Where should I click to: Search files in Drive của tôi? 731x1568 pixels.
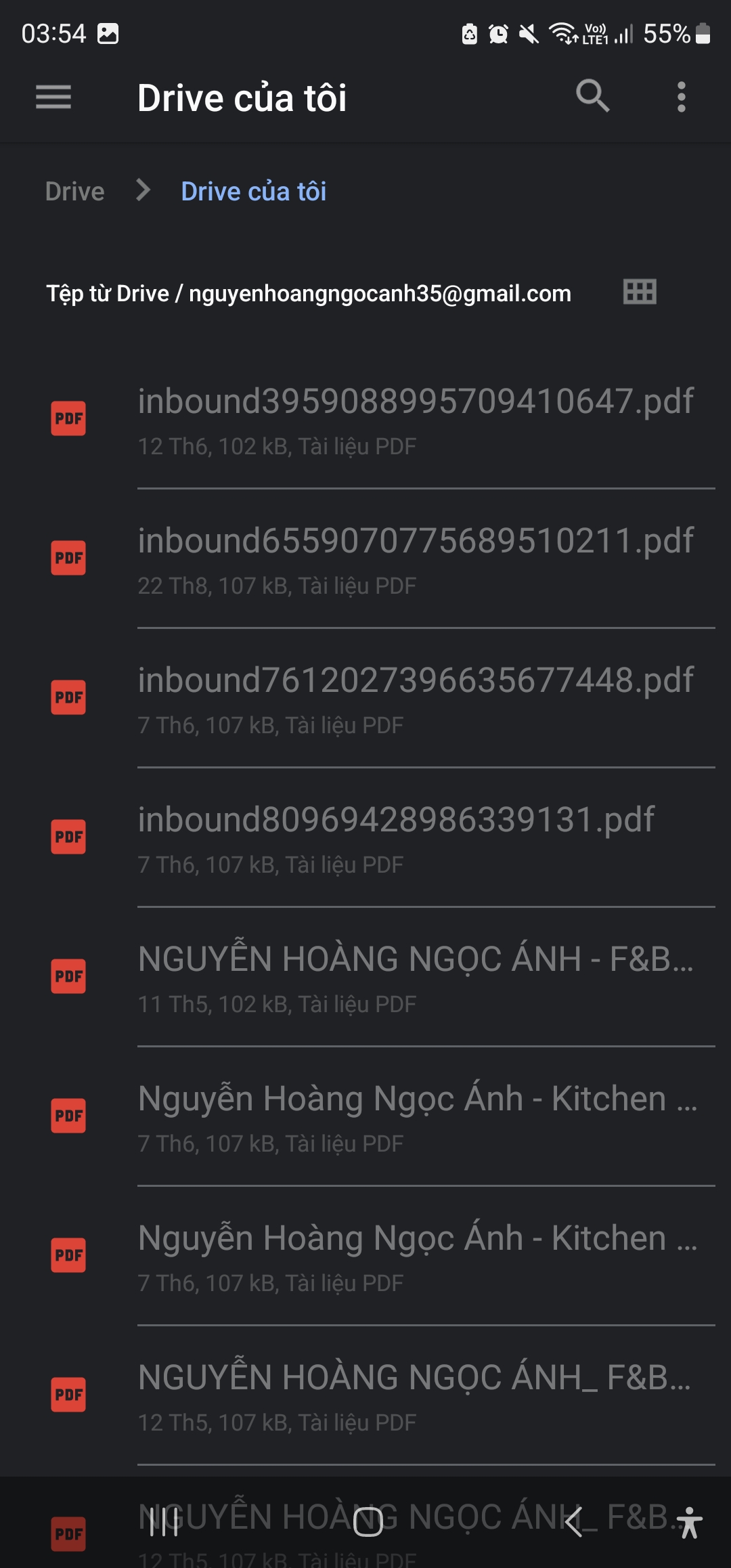pos(592,95)
